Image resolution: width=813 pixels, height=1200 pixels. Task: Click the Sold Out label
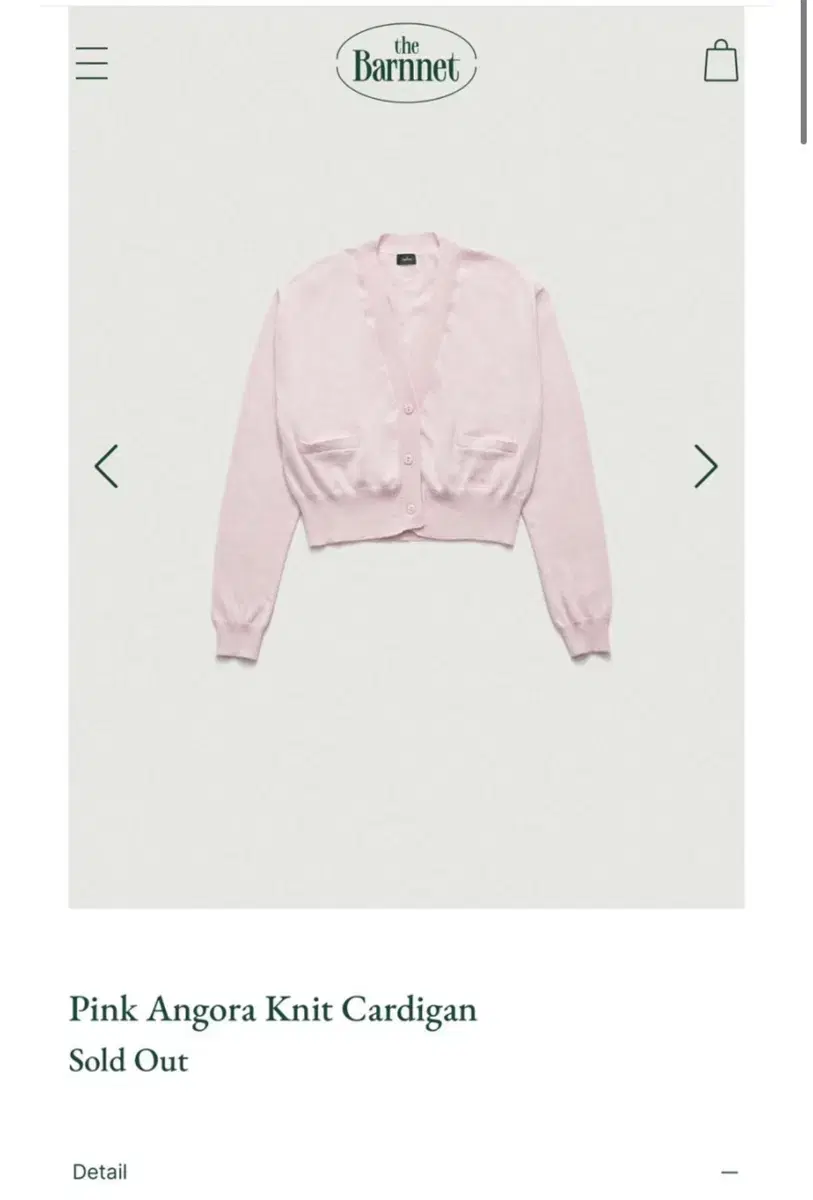click(127, 1061)
